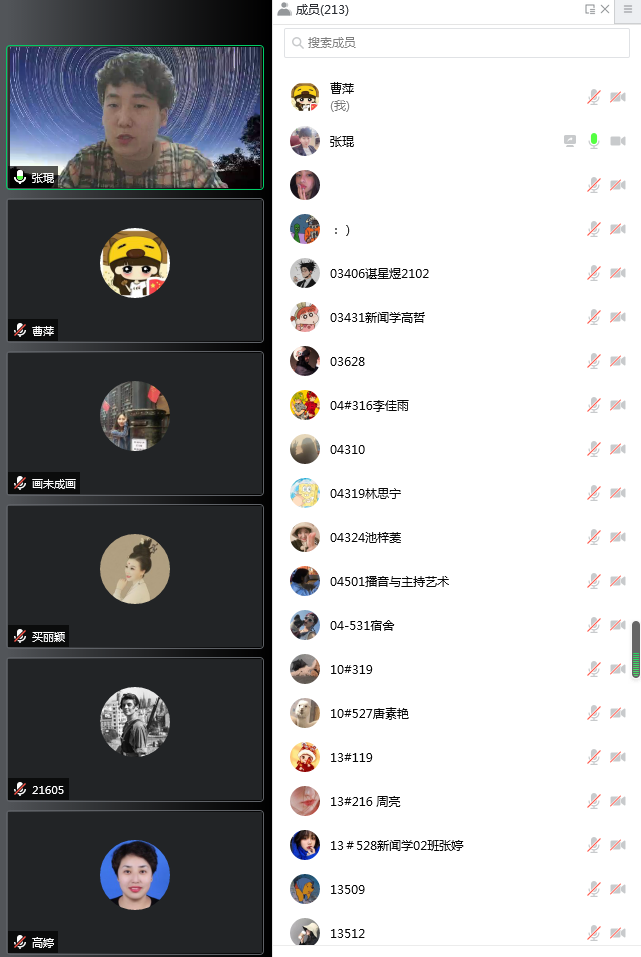Pop out the members panel window

[590, 9]
